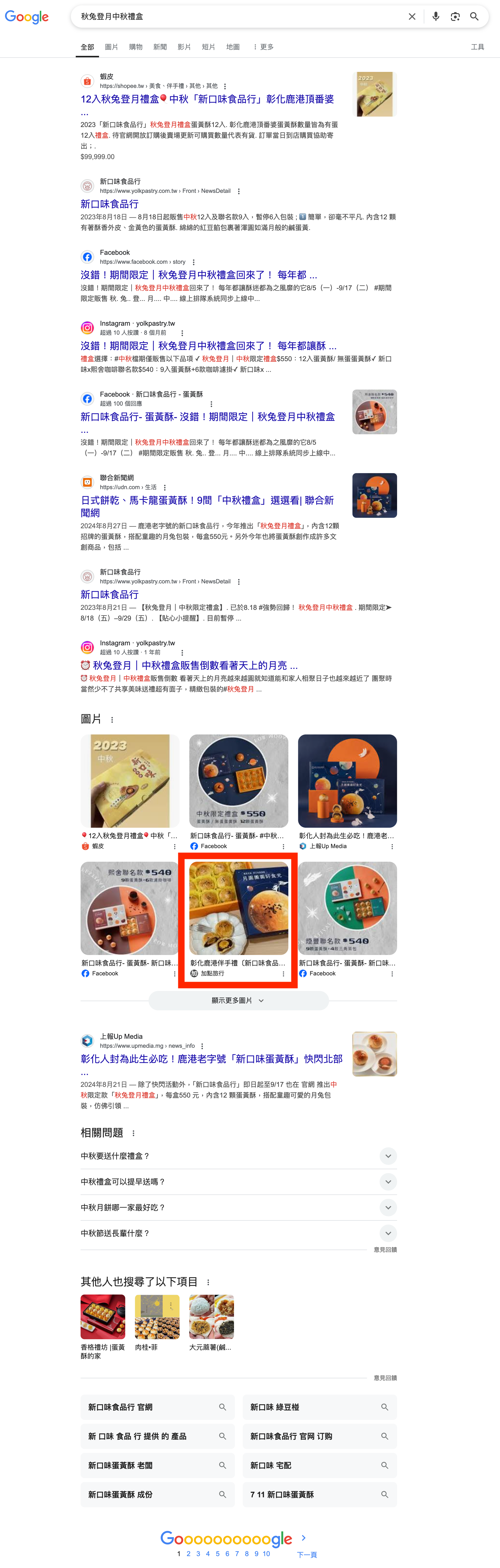Open the 工具 search tools
The width and height of the screenshot is (500, 1568).
pyautogui.click(x=477, y=47)
